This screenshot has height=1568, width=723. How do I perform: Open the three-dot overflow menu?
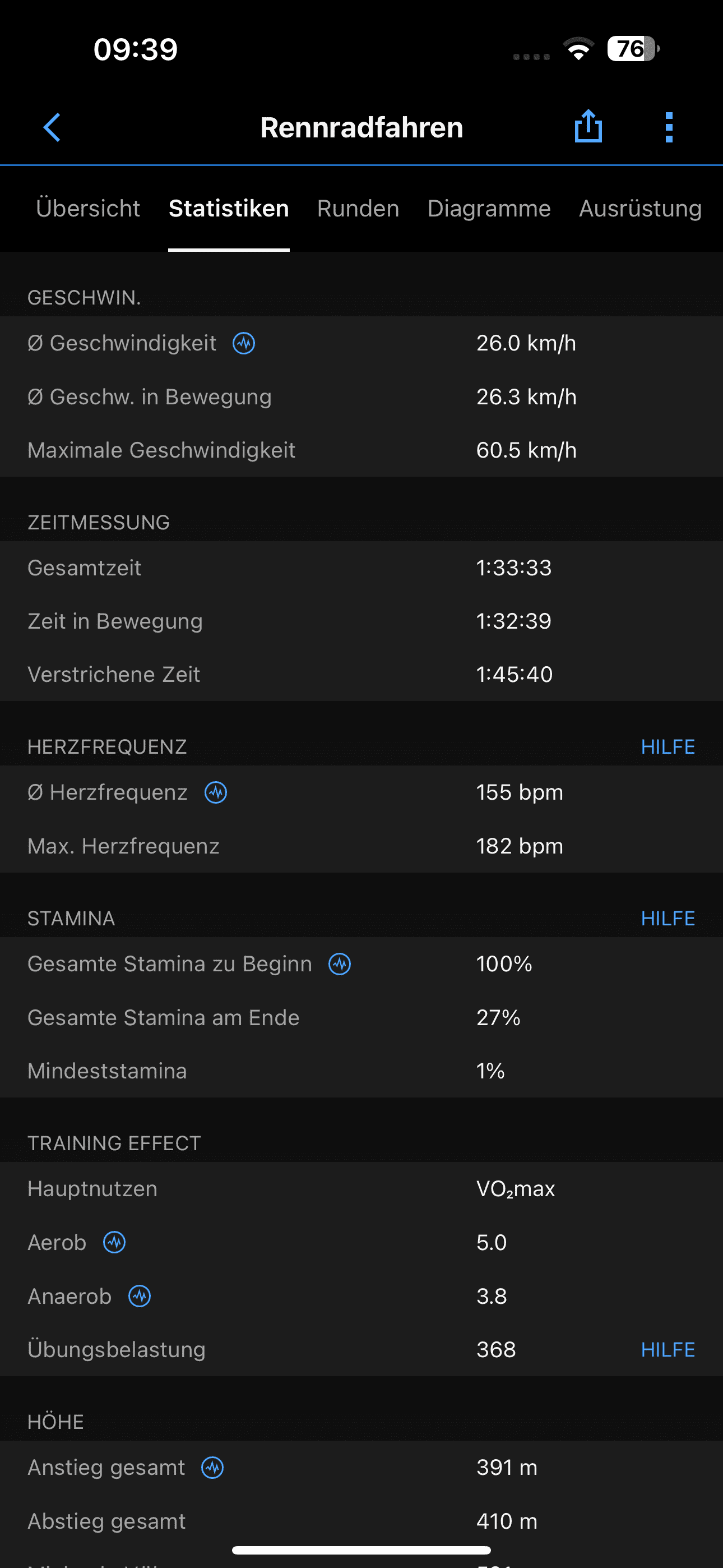pyautogui.click(x=668, y=127)
